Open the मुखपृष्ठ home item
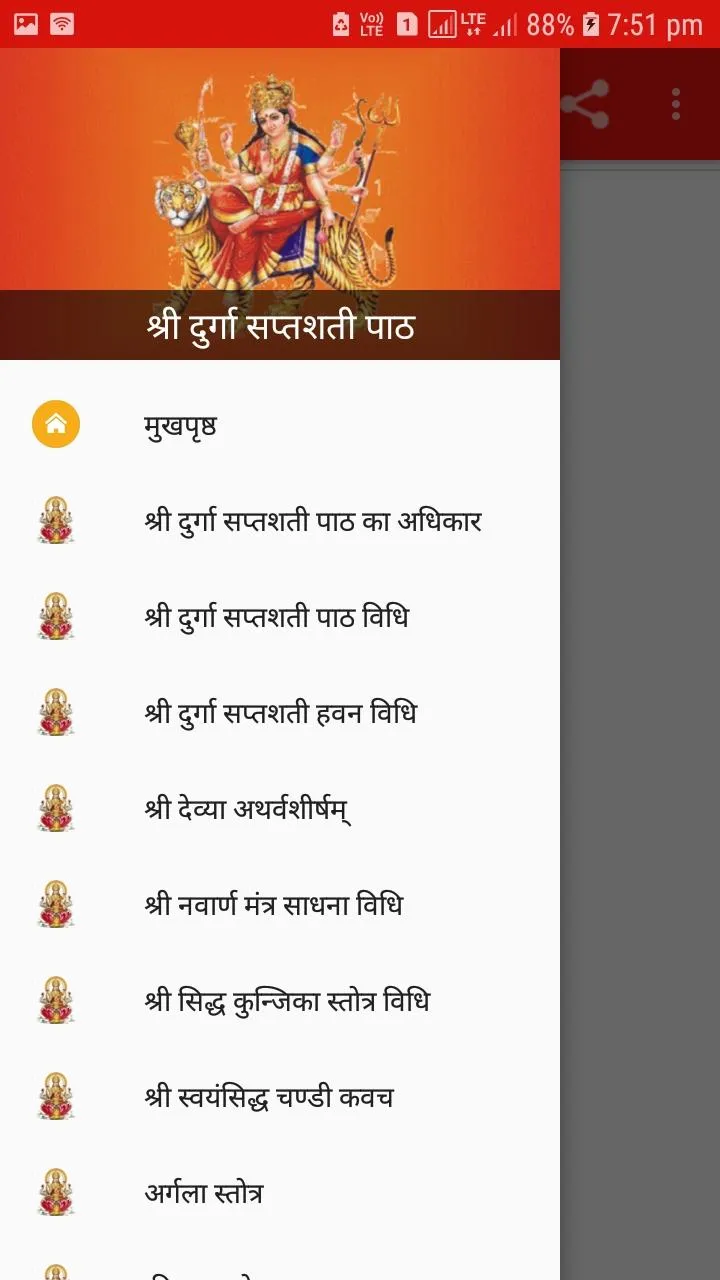The height and width of the screenshot is (1280, 720). click(280, 425)
